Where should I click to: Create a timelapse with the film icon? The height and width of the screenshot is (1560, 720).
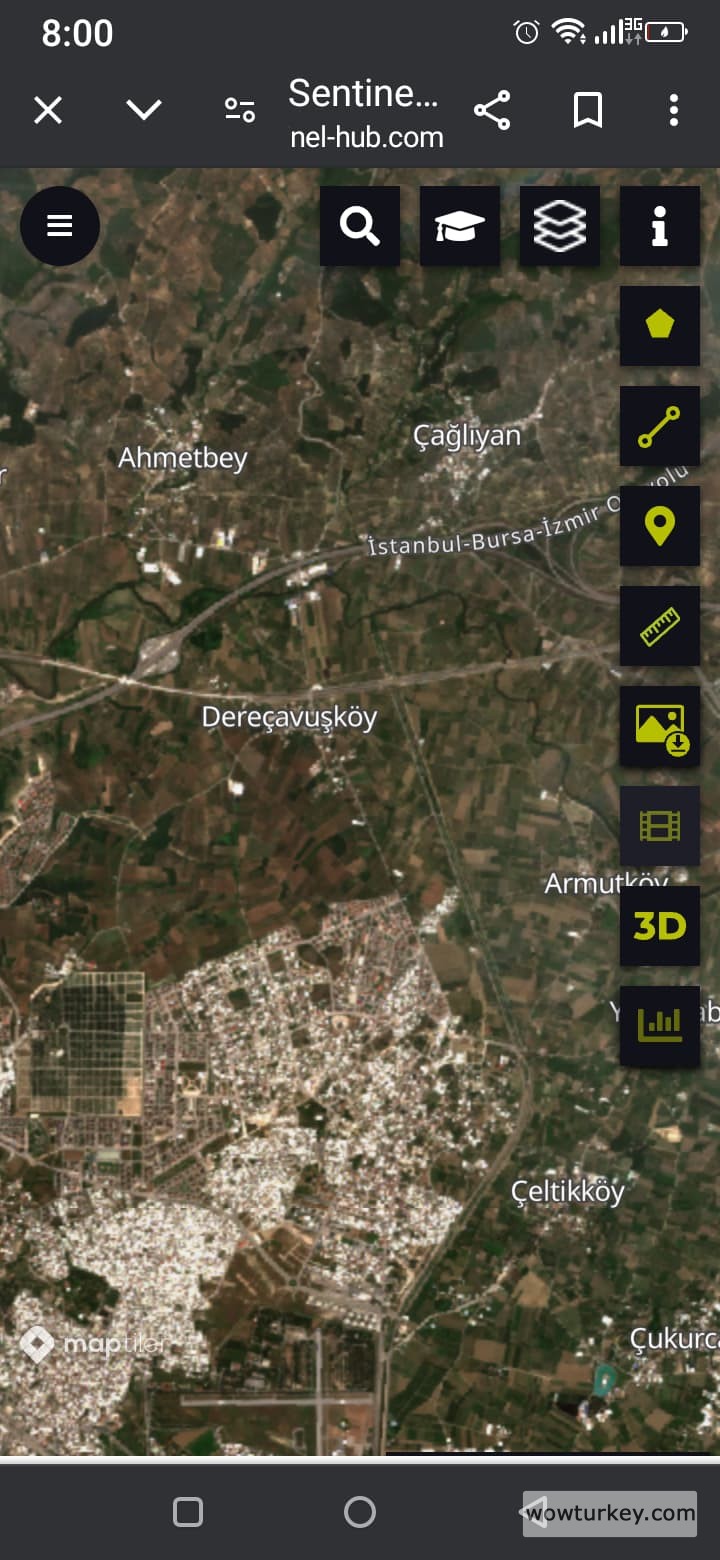(x=660, y=826)
